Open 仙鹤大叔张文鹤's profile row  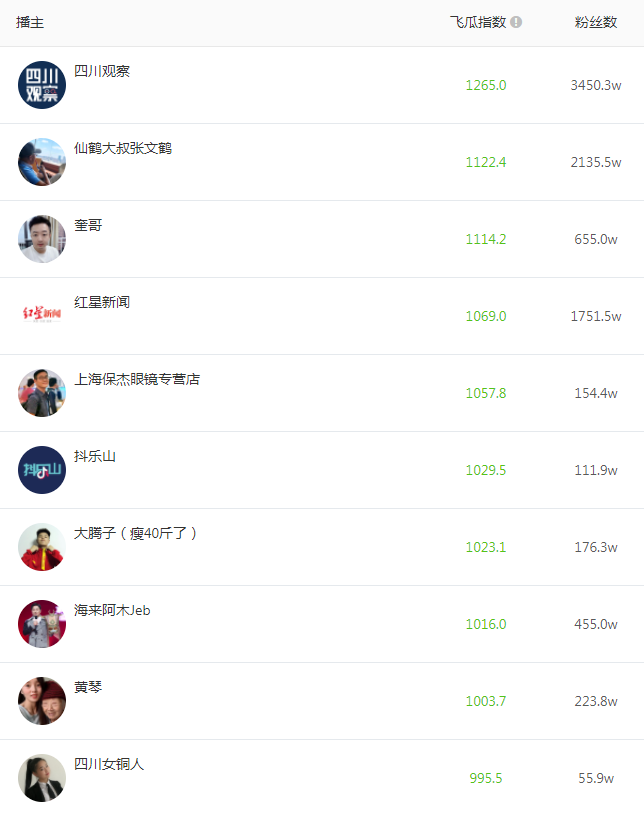point(123,148)
